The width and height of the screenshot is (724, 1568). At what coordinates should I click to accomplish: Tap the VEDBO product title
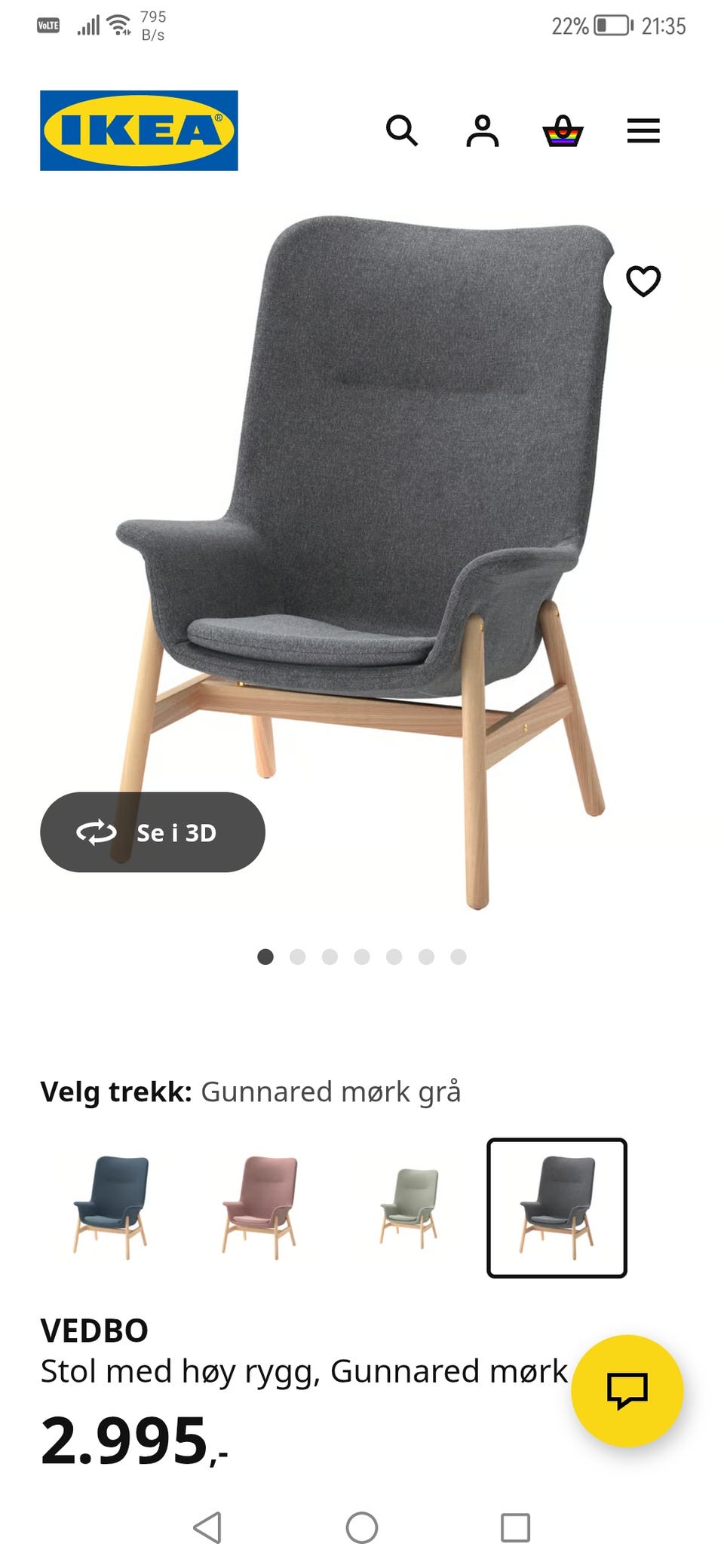(95, 1329)
